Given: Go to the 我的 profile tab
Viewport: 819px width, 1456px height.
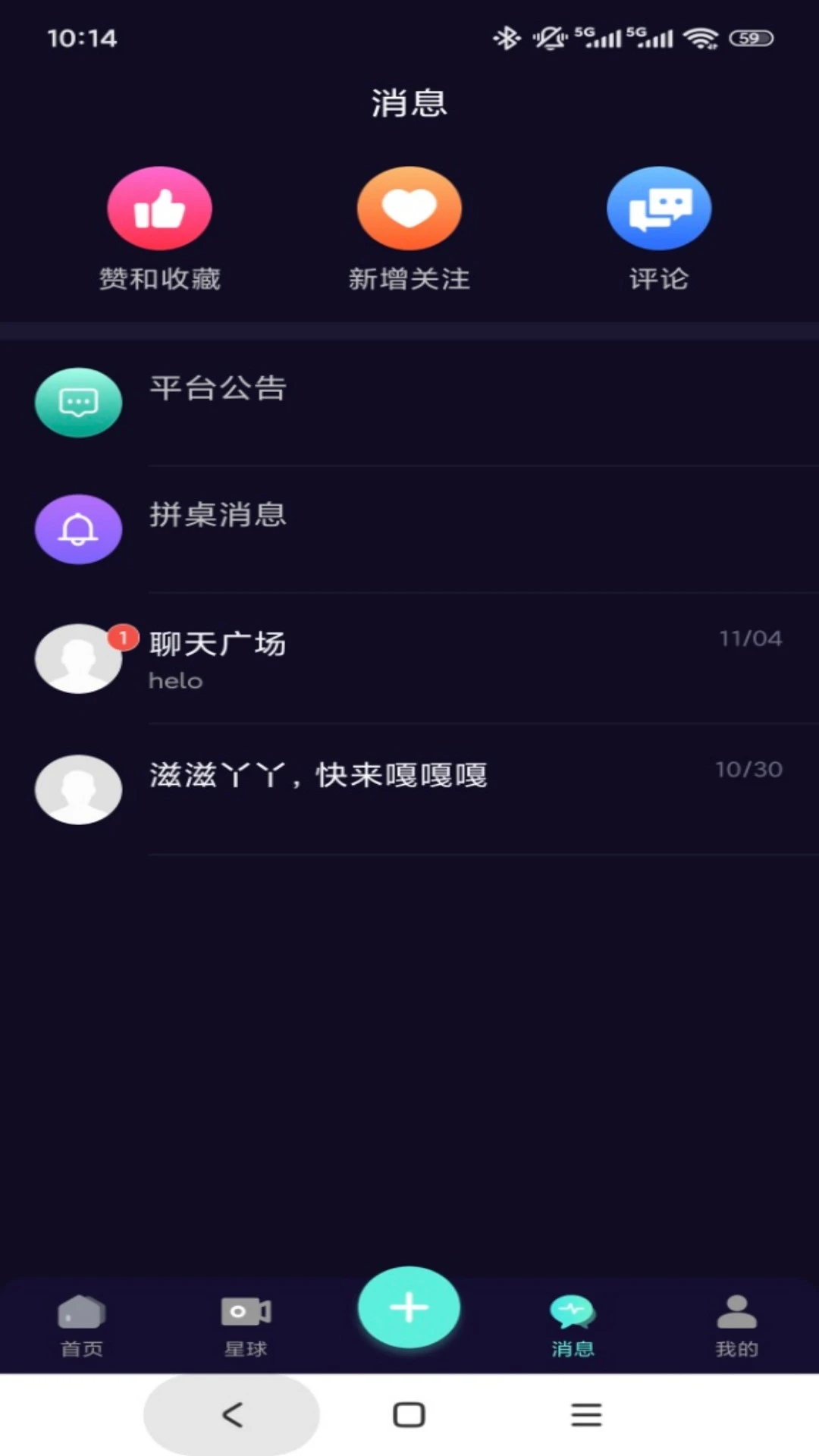Looking at the screenshot, I should click(x=736, y=1324).
